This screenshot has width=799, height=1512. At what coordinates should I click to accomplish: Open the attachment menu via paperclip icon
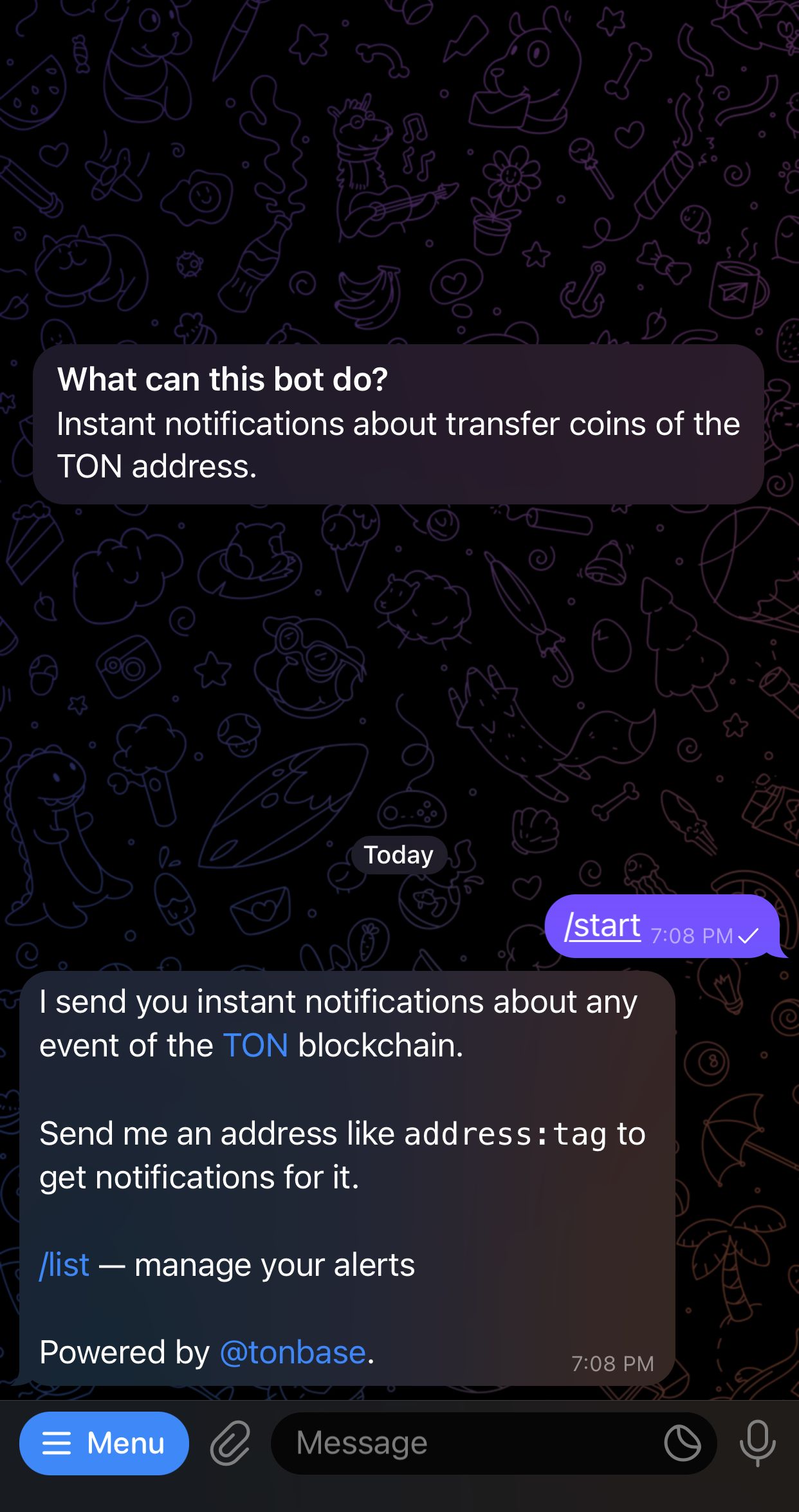230,1443
